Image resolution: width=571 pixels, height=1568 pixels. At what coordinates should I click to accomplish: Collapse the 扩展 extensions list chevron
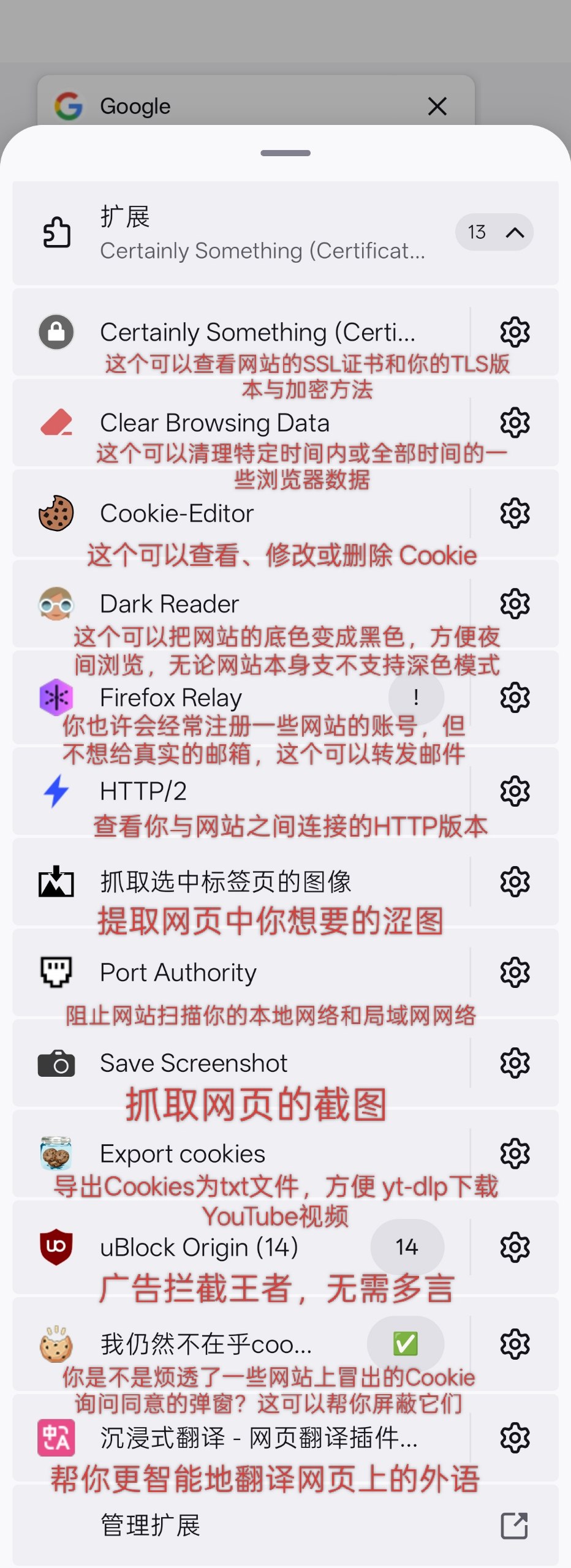[x=514, y=232]
